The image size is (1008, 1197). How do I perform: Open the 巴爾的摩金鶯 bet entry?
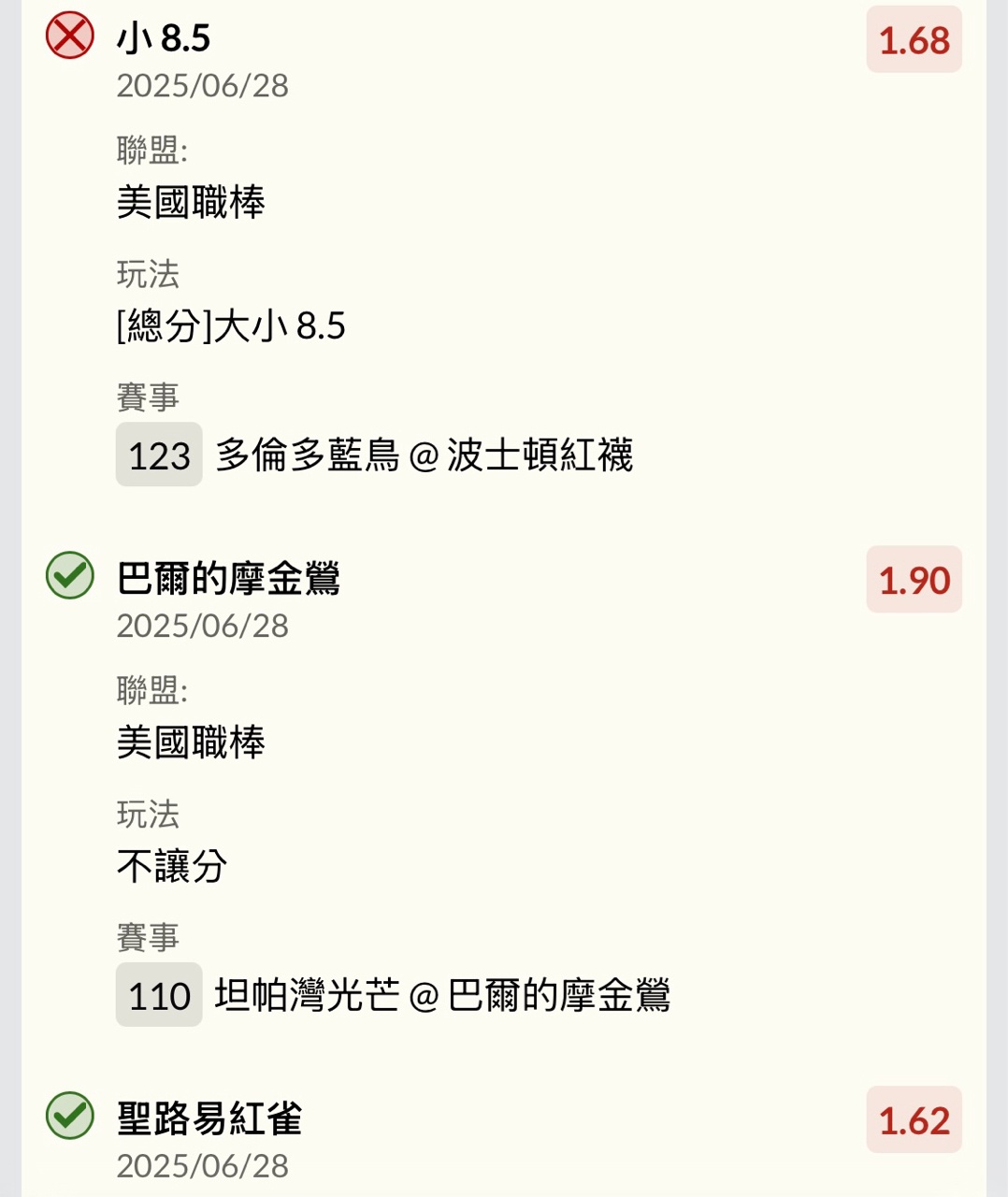[228, 579]
